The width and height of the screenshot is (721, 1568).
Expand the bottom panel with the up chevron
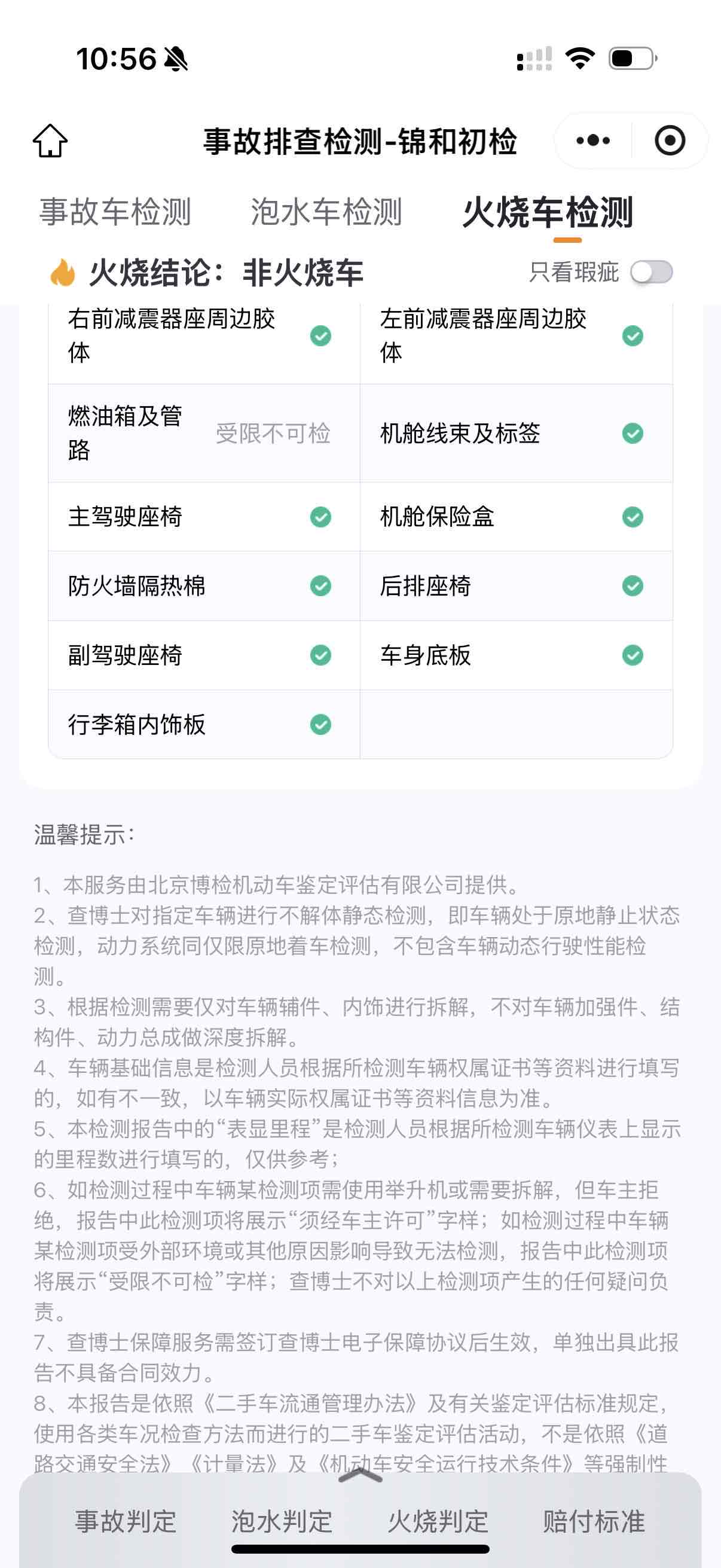click(360, 1475)
